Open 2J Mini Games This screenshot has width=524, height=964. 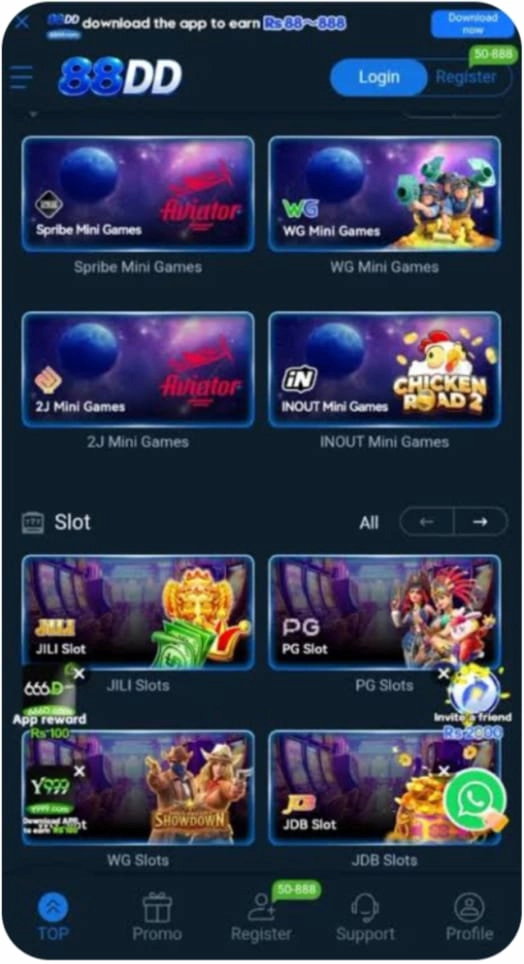[x=138, y=369]
